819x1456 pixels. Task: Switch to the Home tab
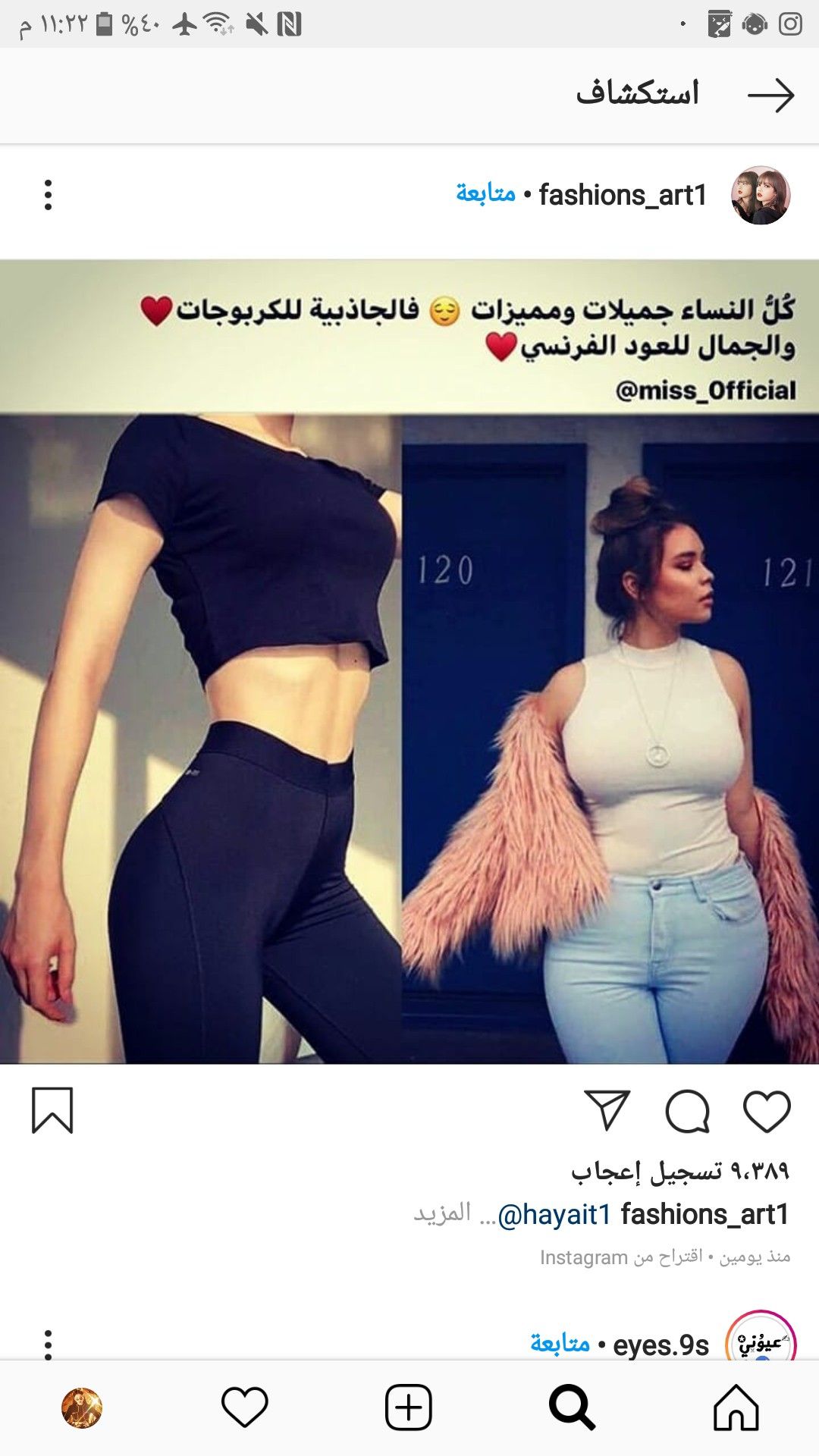(736, 1407)
